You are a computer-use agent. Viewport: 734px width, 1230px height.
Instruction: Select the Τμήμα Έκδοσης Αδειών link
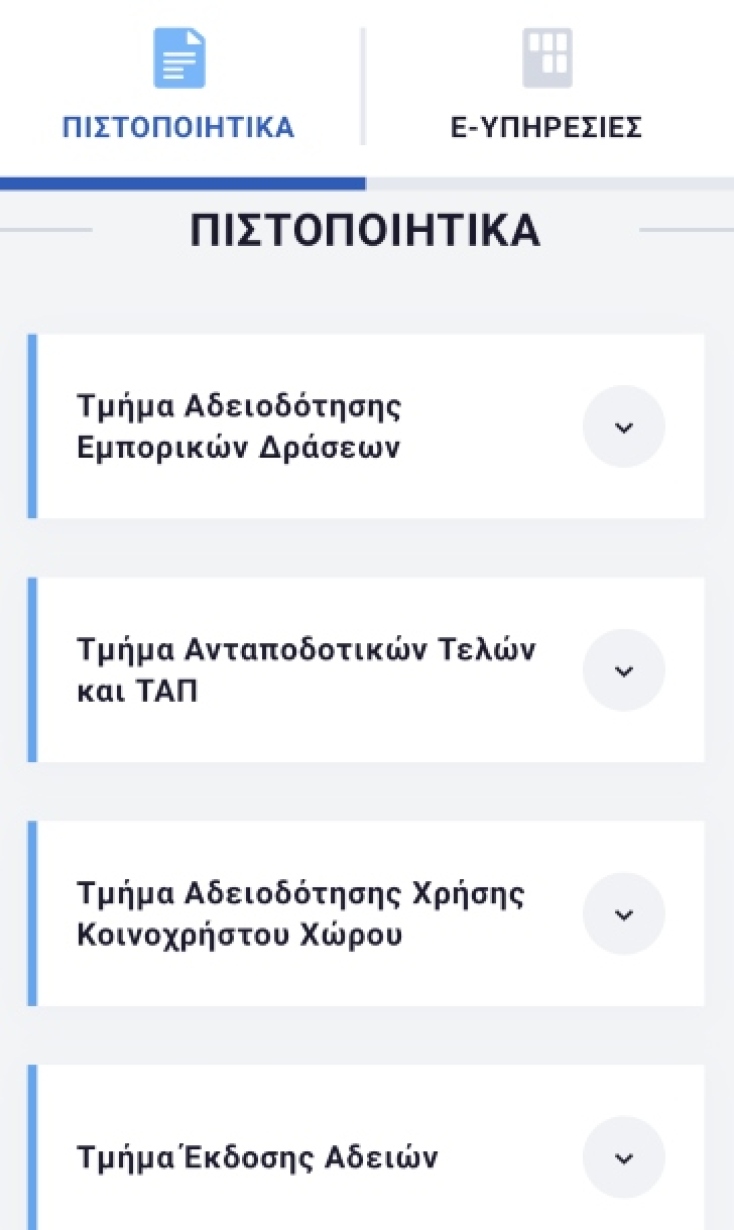[x=258, y=1157]
